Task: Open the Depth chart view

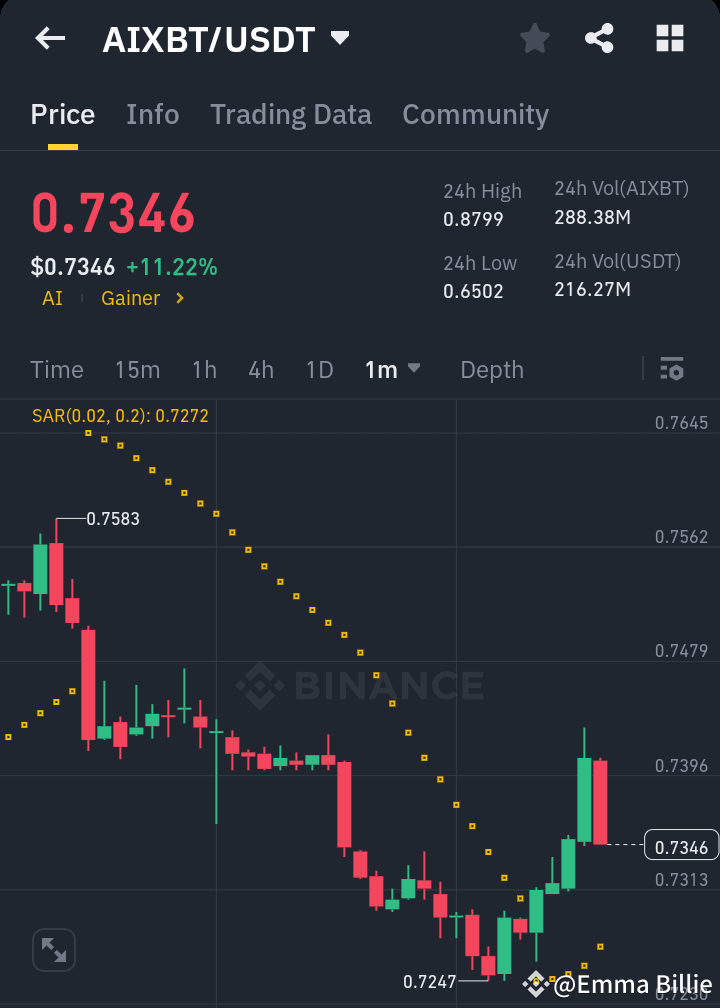Action: (491, 369)
